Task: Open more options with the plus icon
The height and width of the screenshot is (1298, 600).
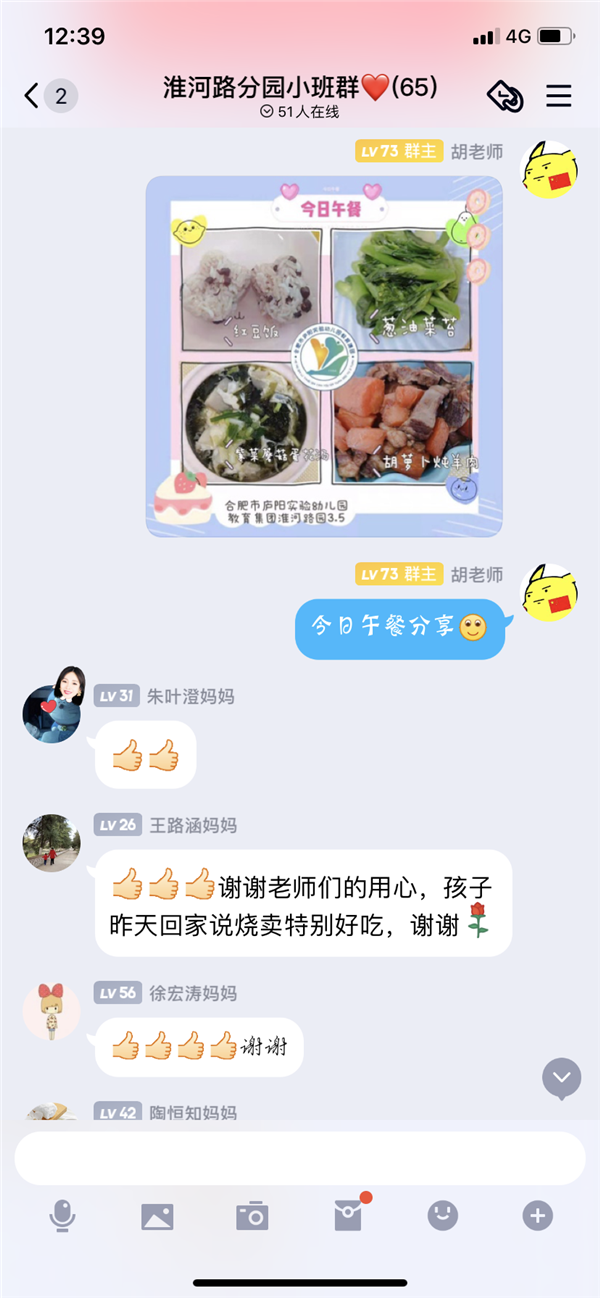Action: 538,1216
